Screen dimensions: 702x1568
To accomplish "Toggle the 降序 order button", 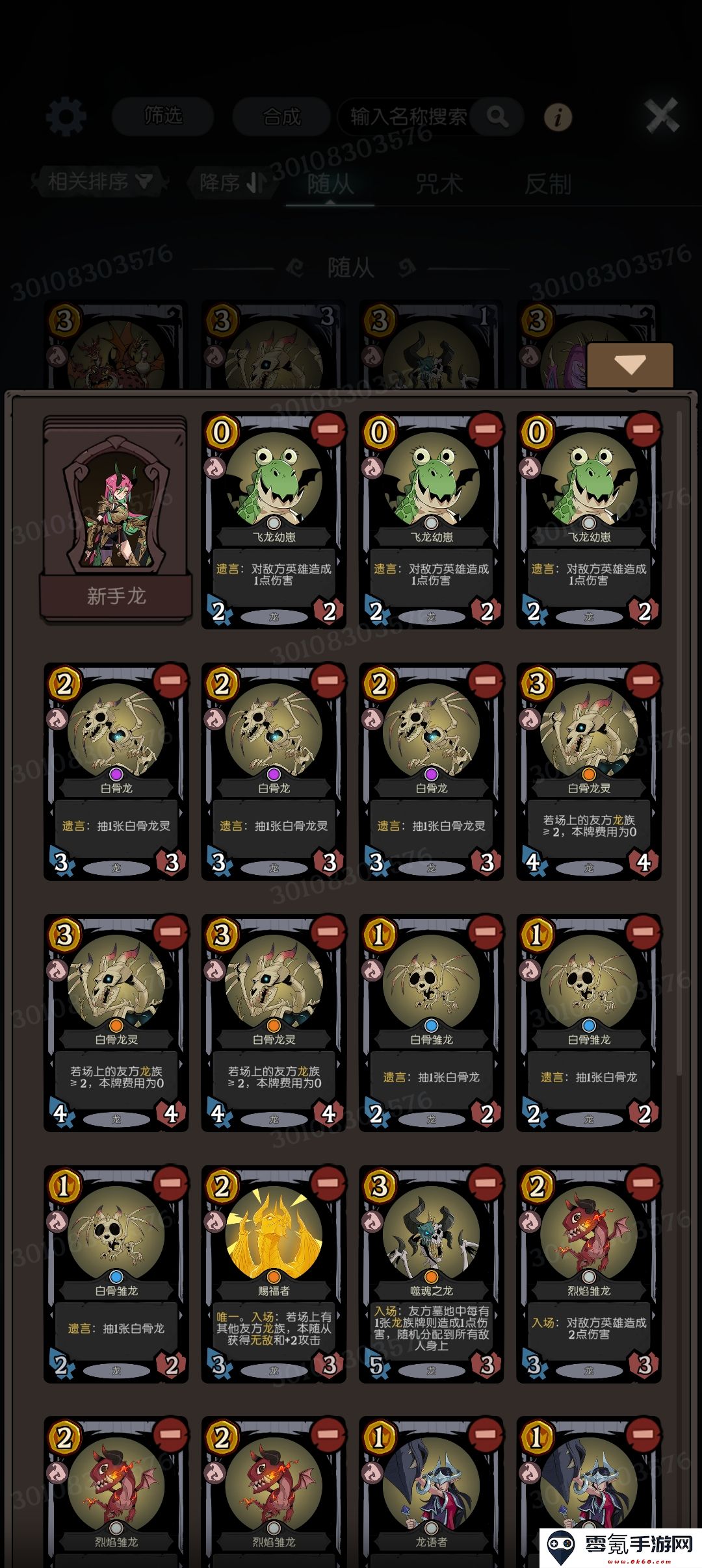I will pyautogui.click(x=232, y=183).
